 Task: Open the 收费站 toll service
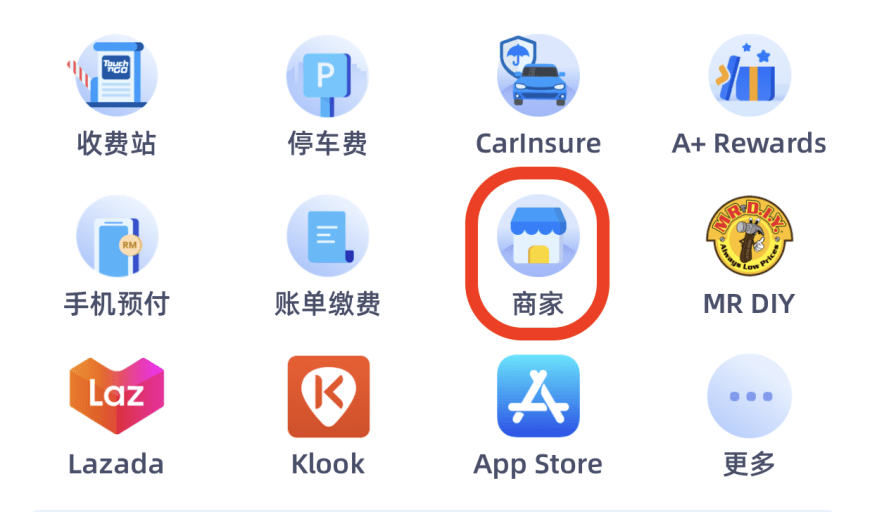click(117, 77)
